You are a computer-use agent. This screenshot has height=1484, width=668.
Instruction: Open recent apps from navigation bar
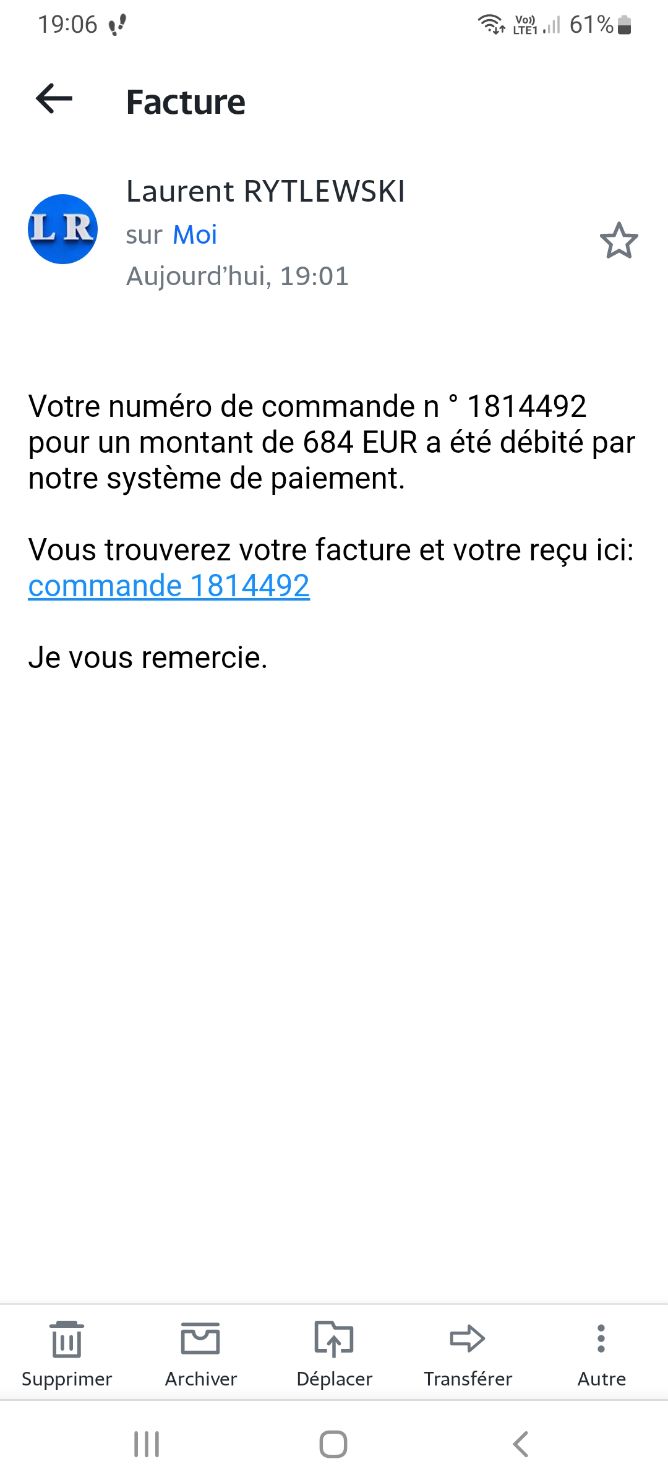(x=146, y=1444)
